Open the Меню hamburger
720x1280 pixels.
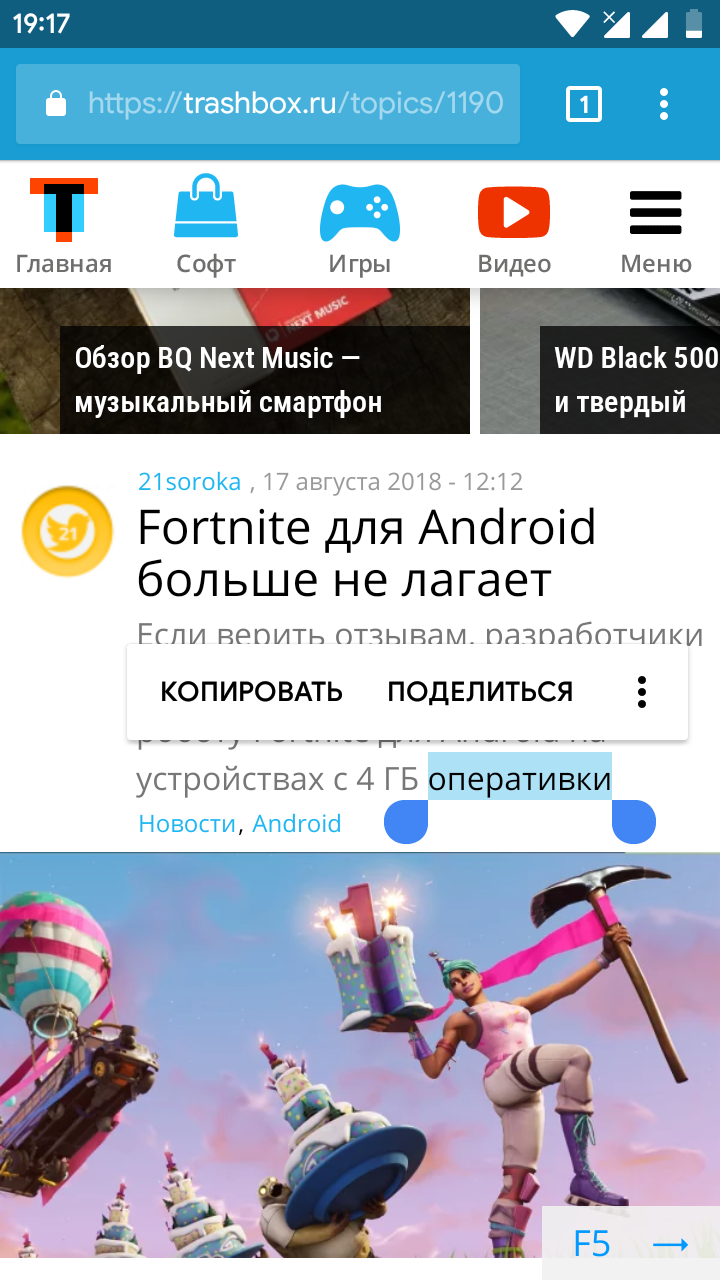[x=656, y=228]
